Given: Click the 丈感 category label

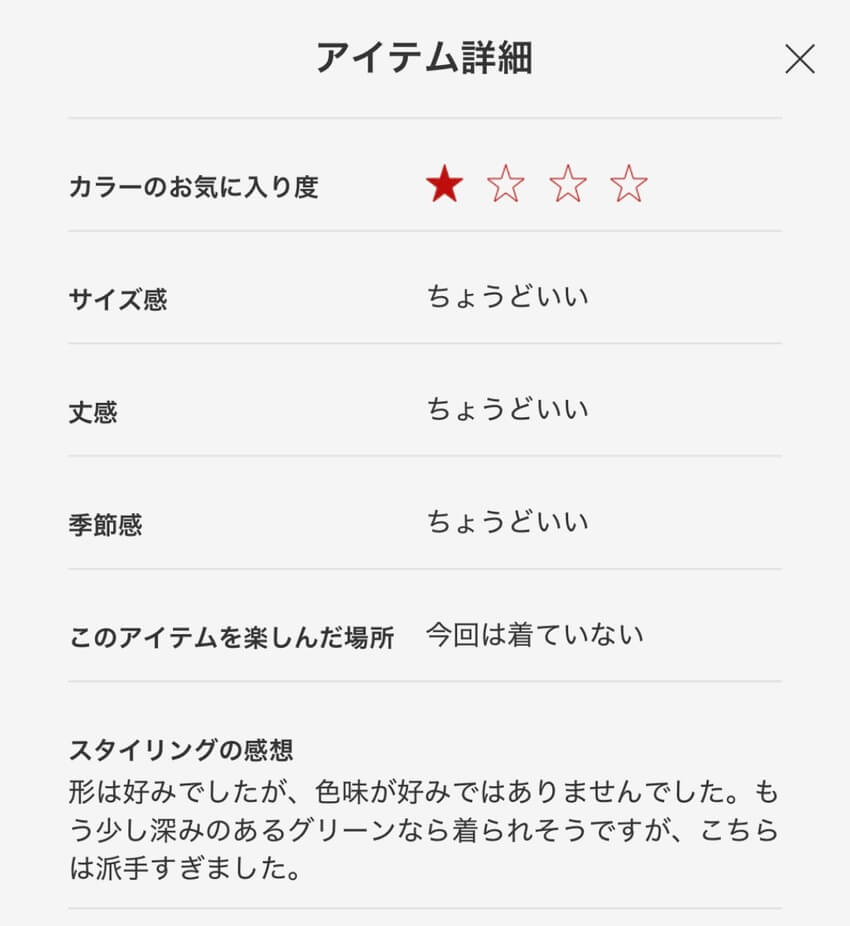Looking at the screenshot, I should click(94, 412).
